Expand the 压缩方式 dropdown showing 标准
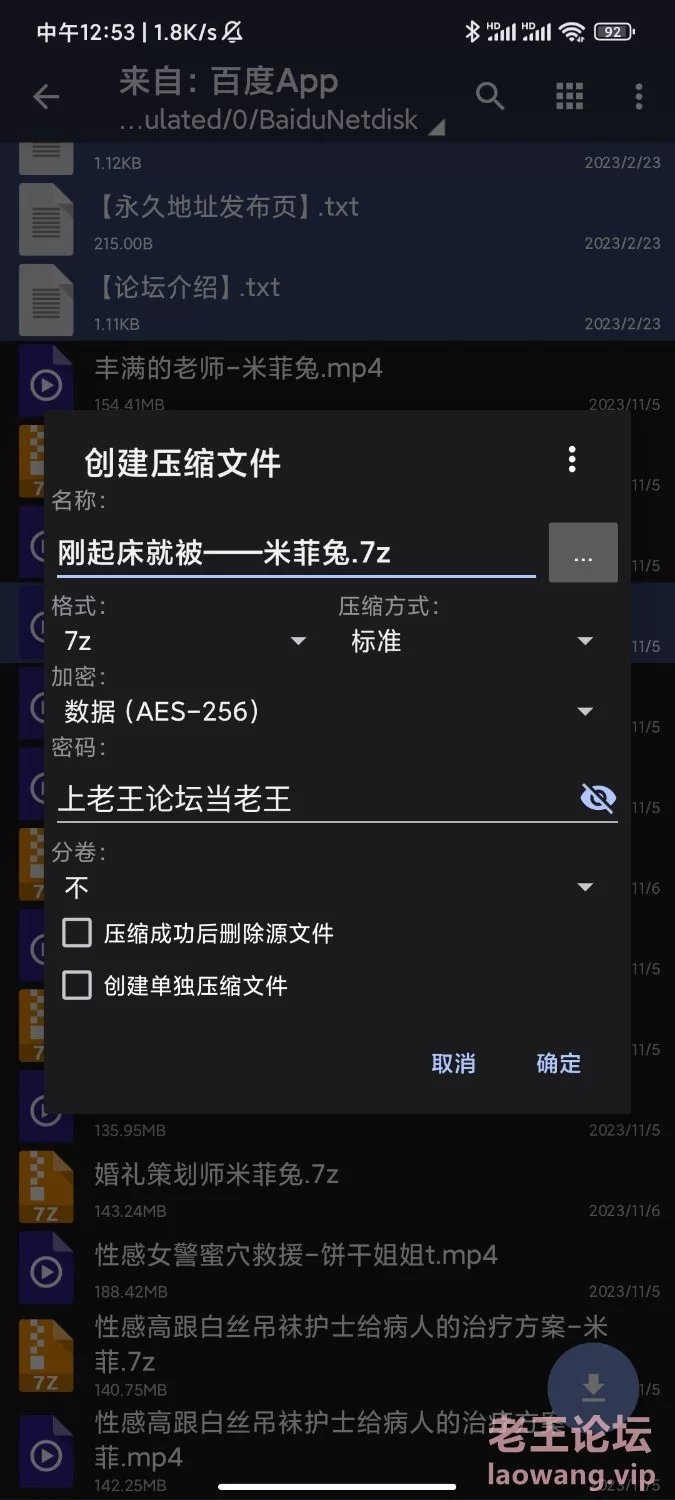Screen dimensions: 675x1500 click(x=472, y=641)
